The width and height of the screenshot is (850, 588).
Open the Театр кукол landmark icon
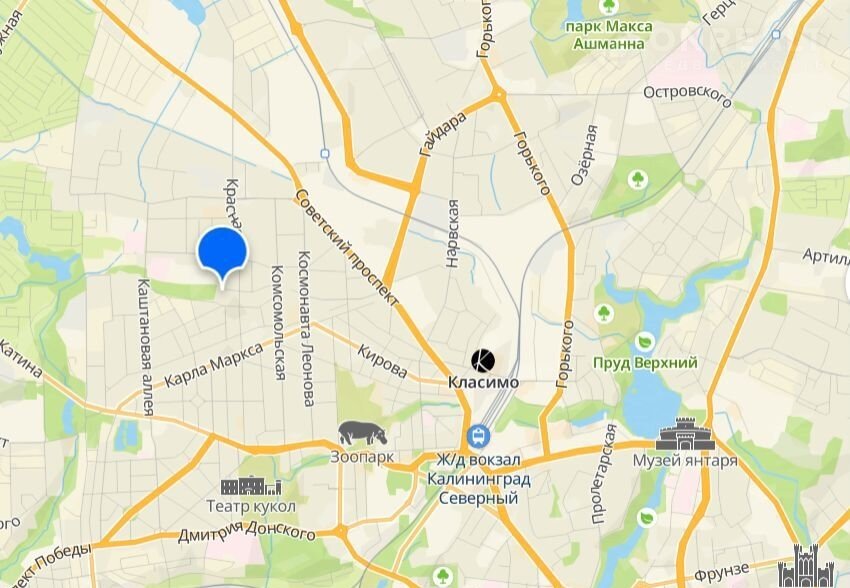click(251, 486)
